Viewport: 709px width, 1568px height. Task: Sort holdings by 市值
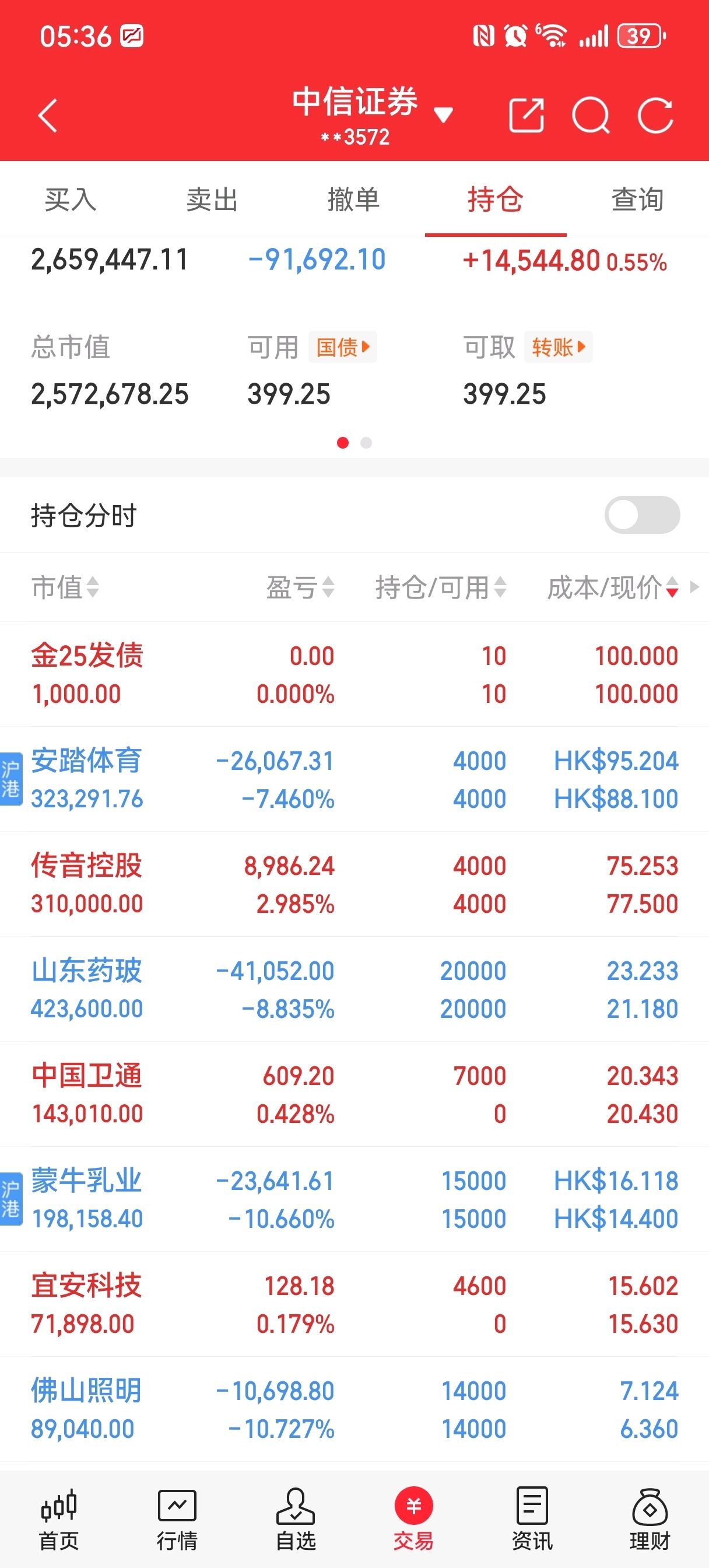[x=65, y=587]
